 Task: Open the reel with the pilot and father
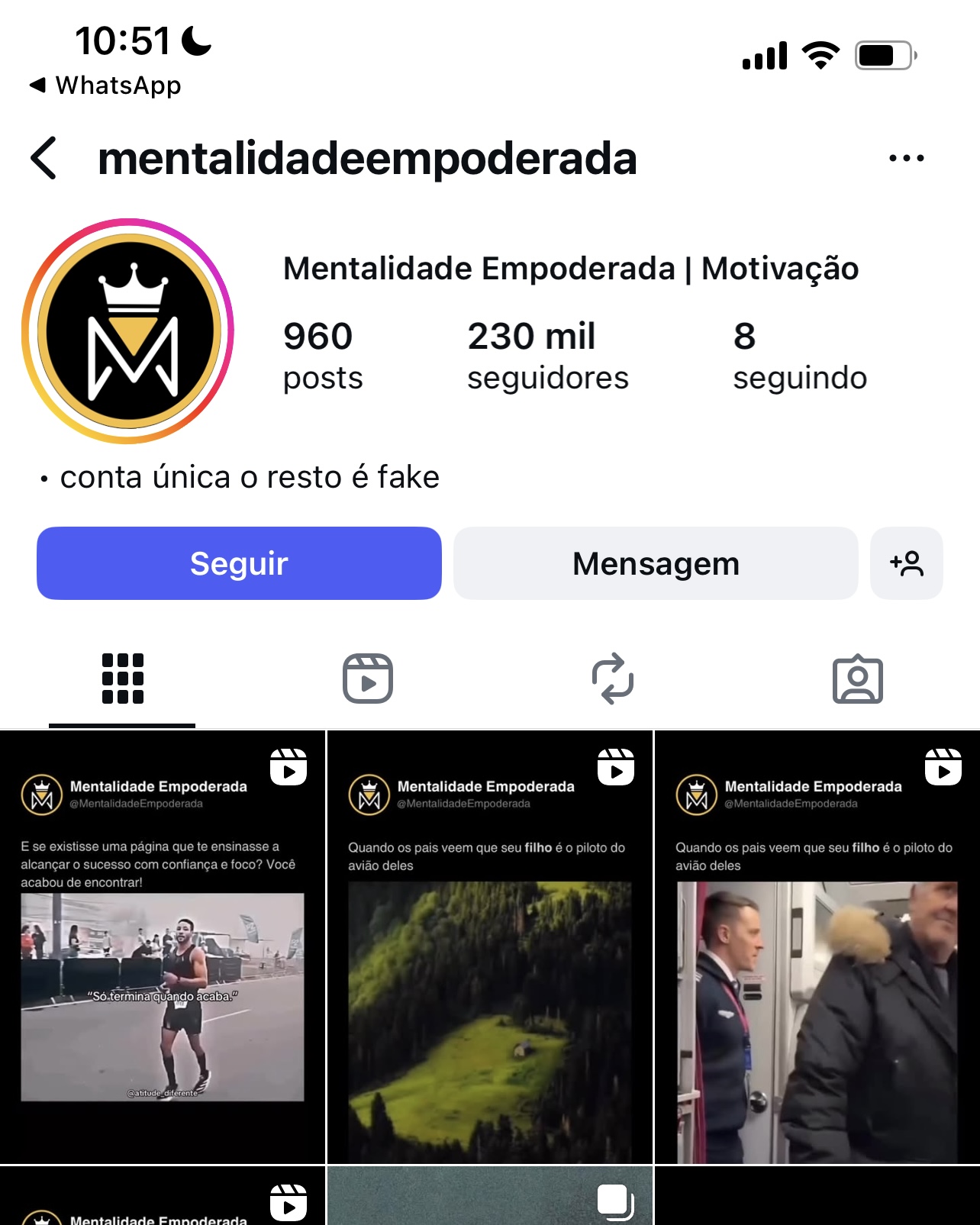click(817, 946)
